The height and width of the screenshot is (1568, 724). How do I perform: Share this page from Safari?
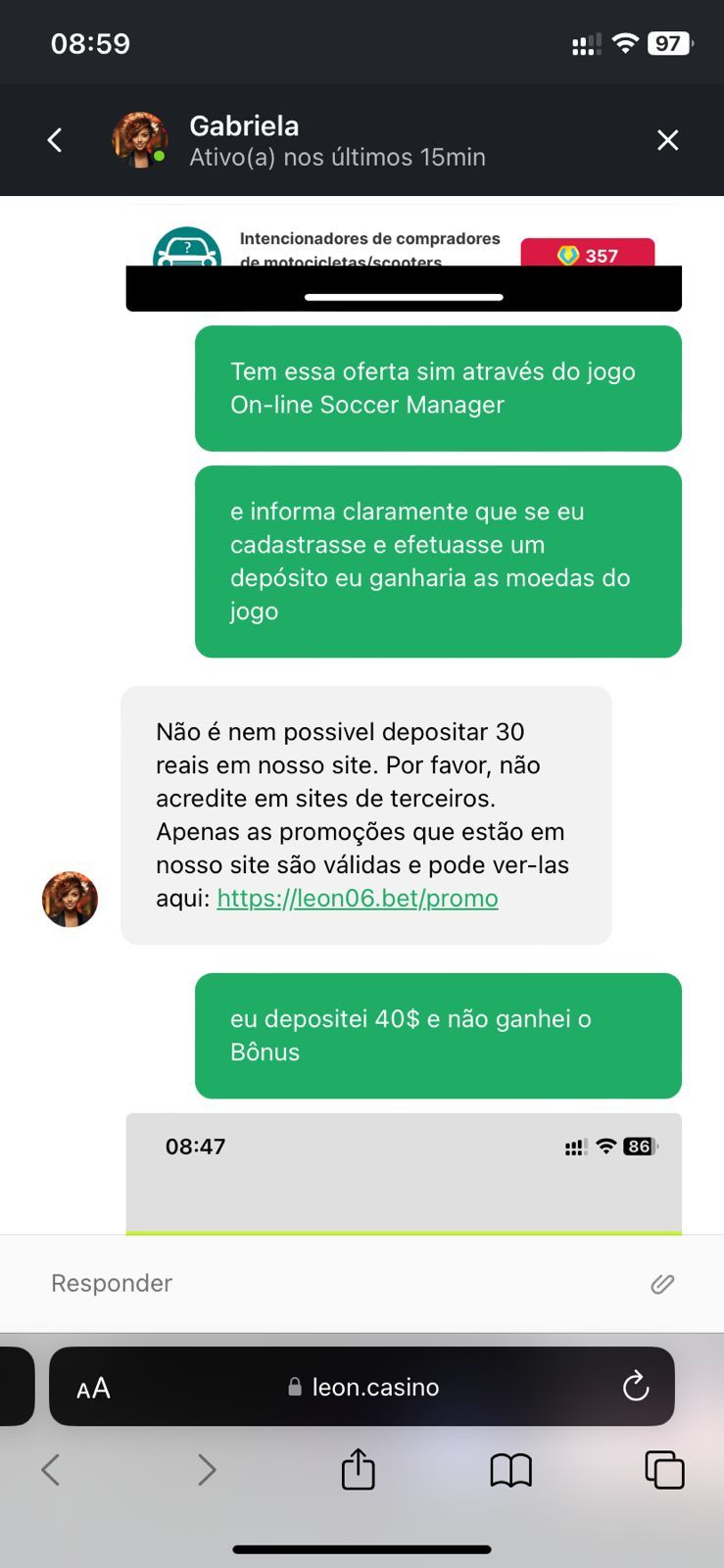pyautogui.click(x=358, y=1469)
